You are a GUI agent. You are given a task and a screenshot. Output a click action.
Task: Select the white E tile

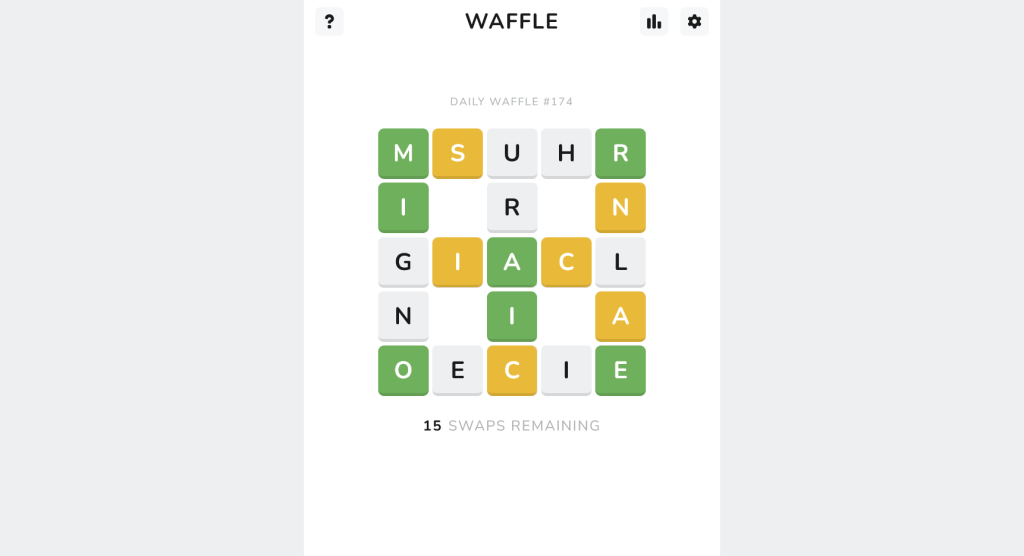coord(457,370)
